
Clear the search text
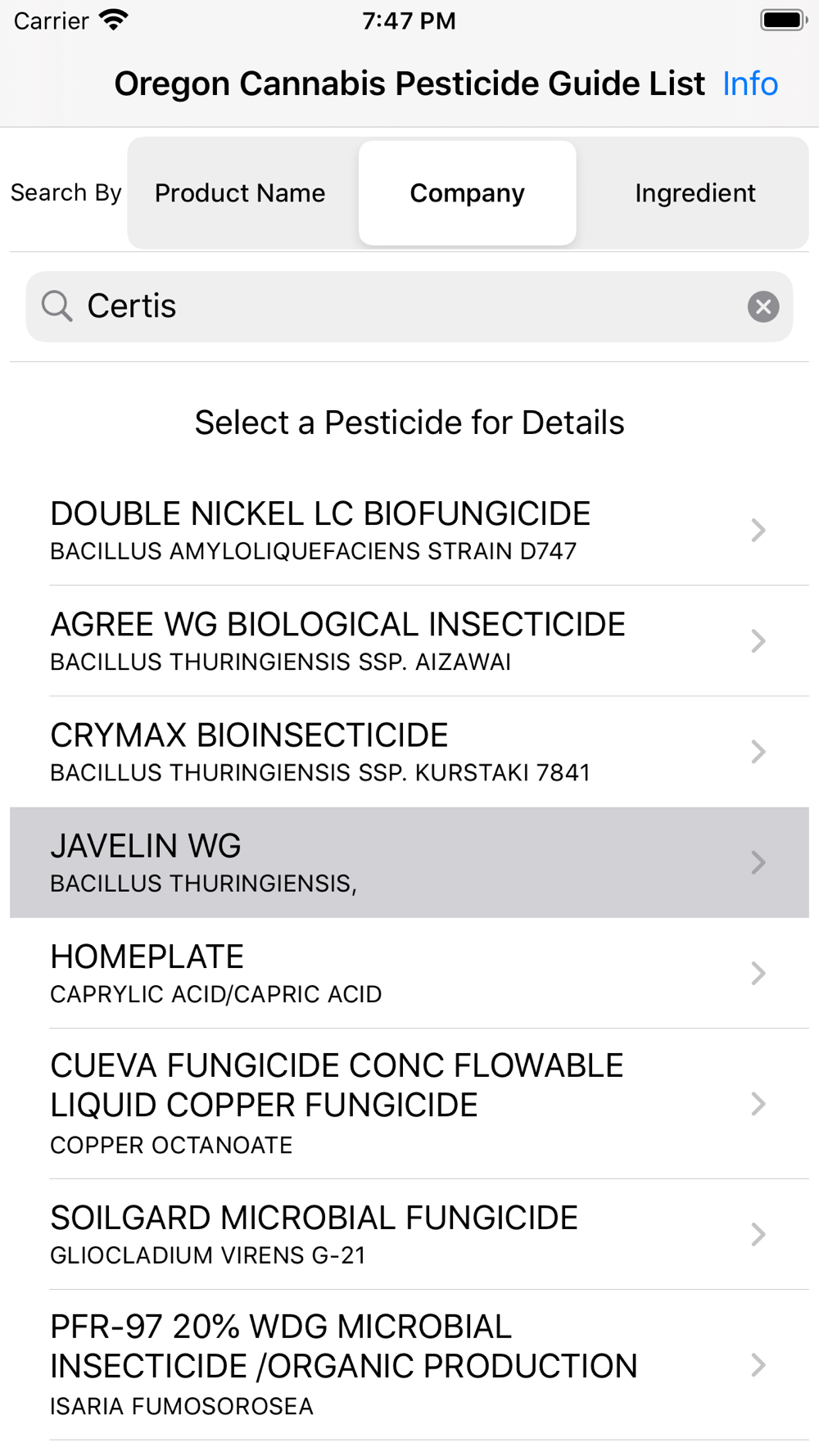click(762, 306)
